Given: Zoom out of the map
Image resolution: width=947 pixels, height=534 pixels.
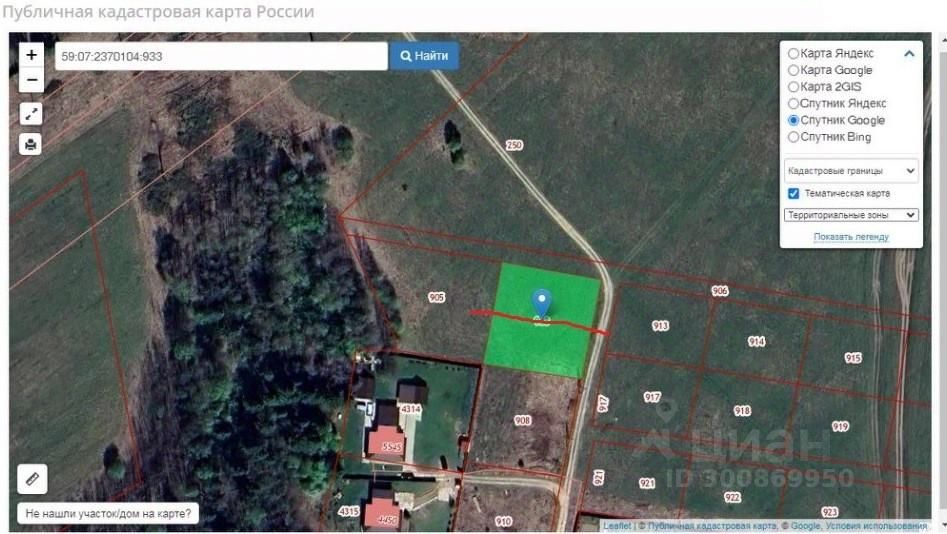Looking at the screenshot, I should coord(31,80).
